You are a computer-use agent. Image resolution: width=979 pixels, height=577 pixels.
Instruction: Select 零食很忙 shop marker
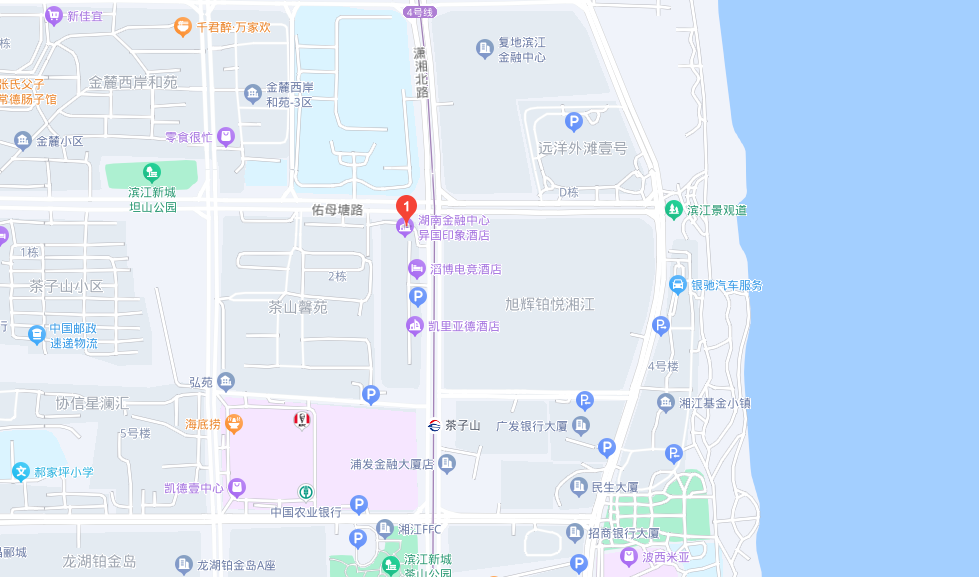[226, 136]
